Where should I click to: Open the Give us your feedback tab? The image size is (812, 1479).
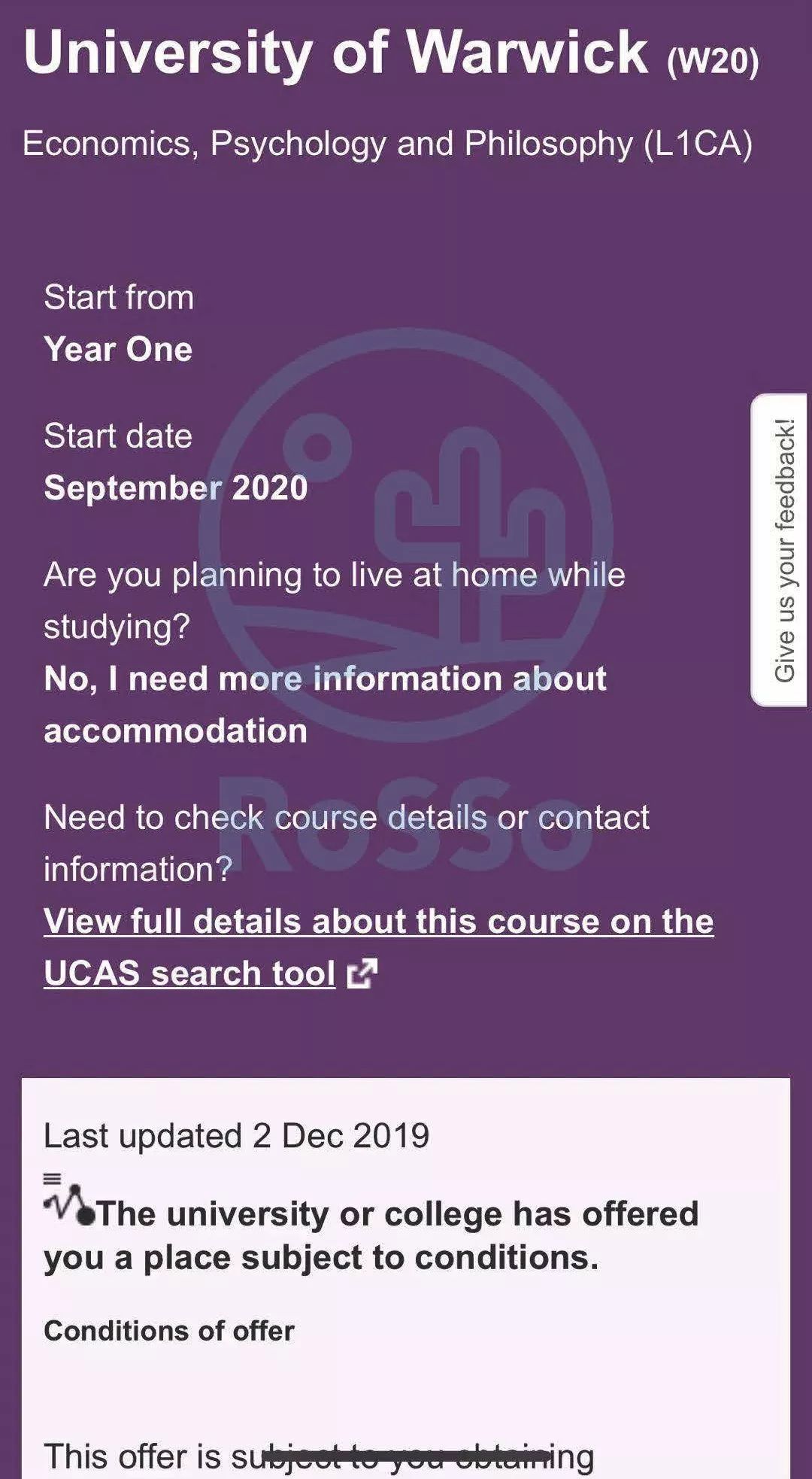(781, 550)
